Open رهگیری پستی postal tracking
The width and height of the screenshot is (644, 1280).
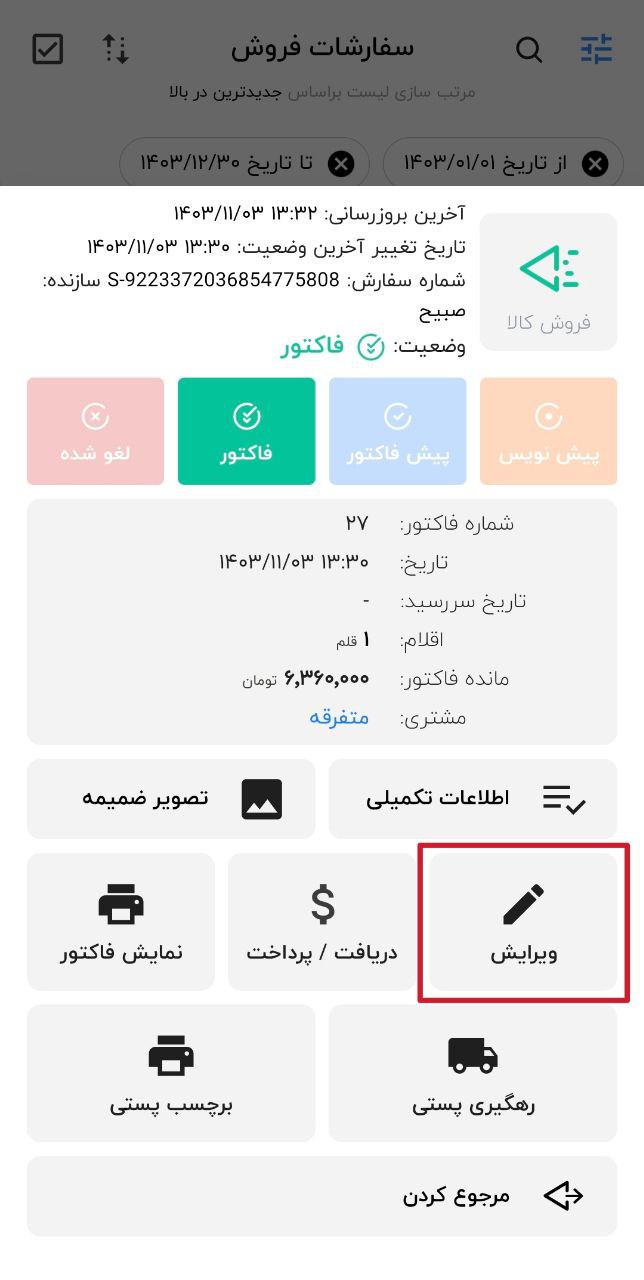[x=473, y=1073]
